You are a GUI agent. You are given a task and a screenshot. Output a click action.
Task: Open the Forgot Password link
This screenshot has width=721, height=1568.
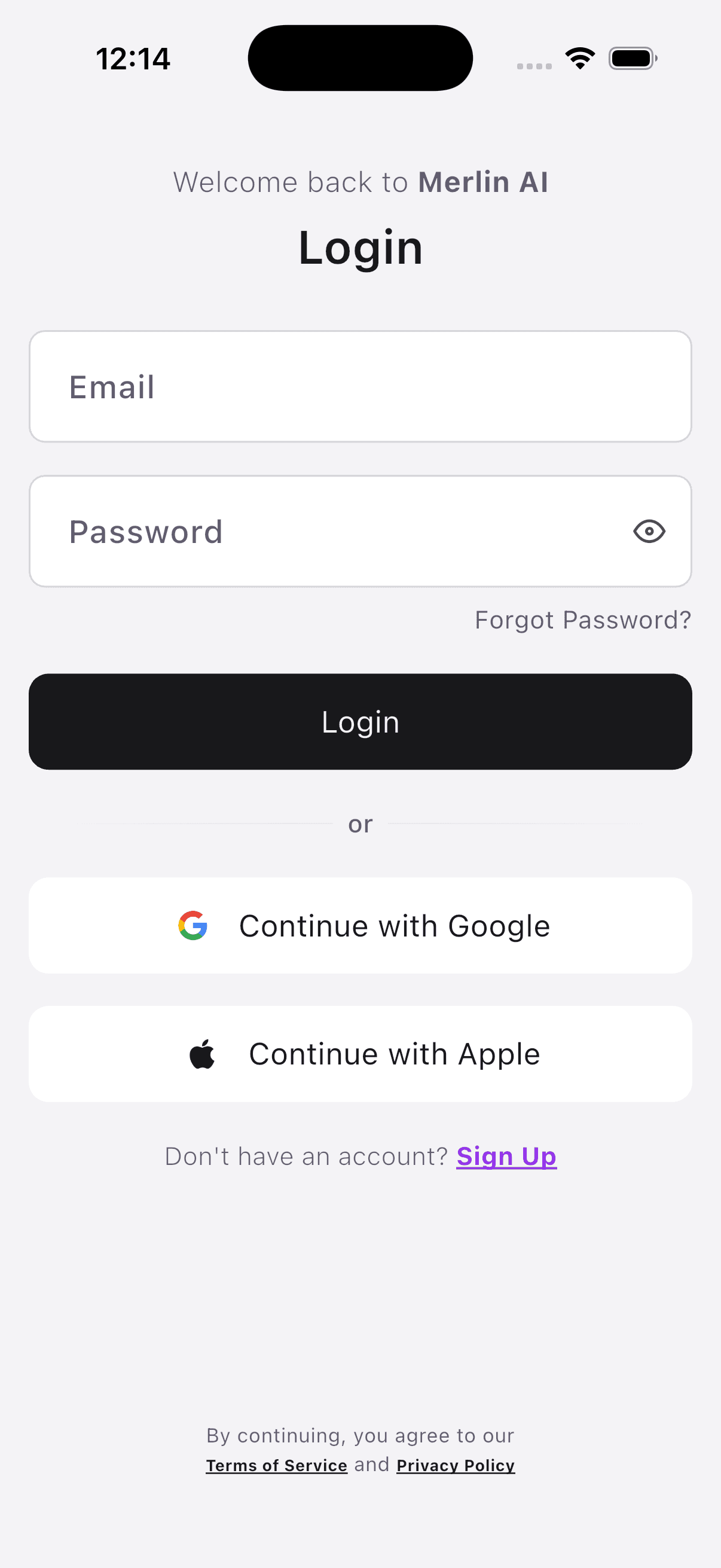[582, 620]
